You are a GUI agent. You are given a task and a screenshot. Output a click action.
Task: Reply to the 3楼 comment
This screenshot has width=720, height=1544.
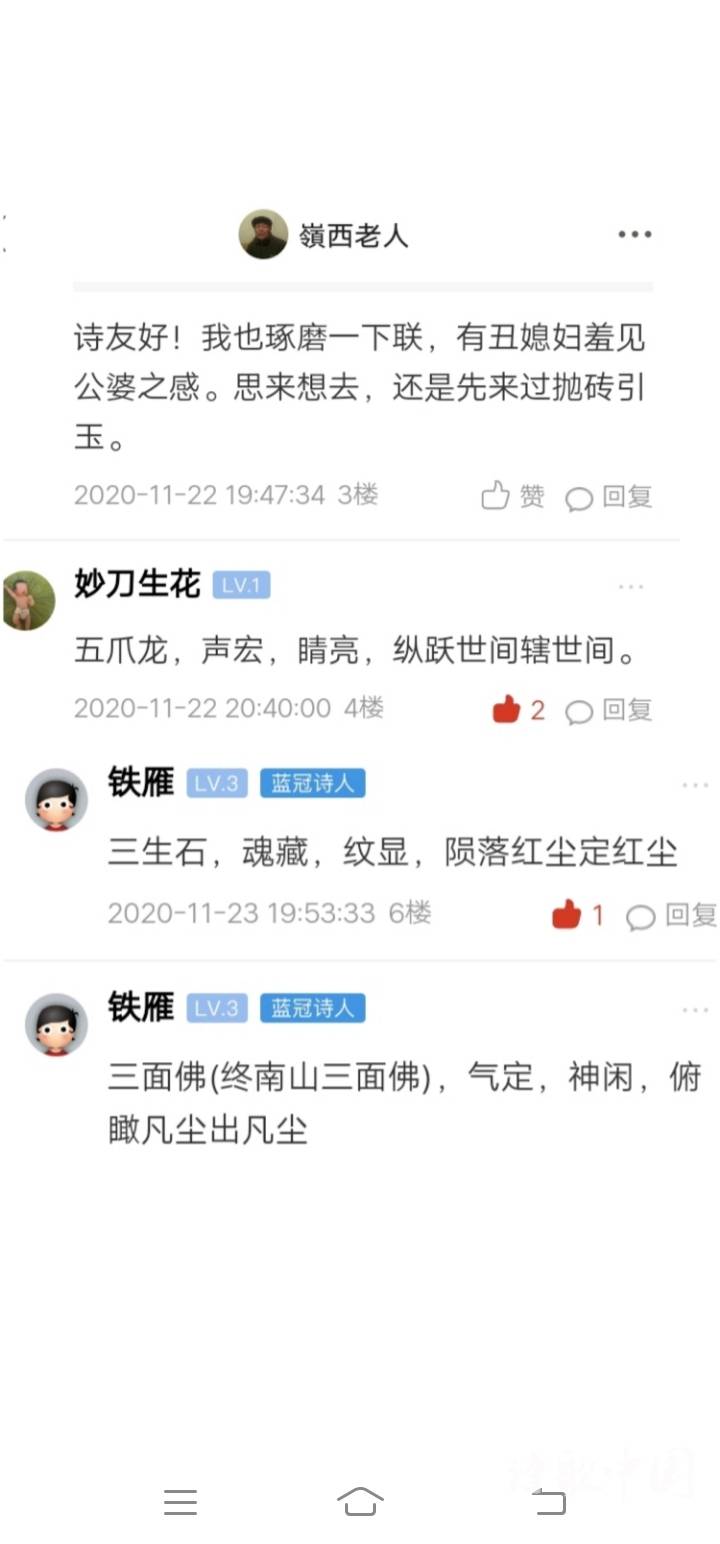tap(609, 497)
